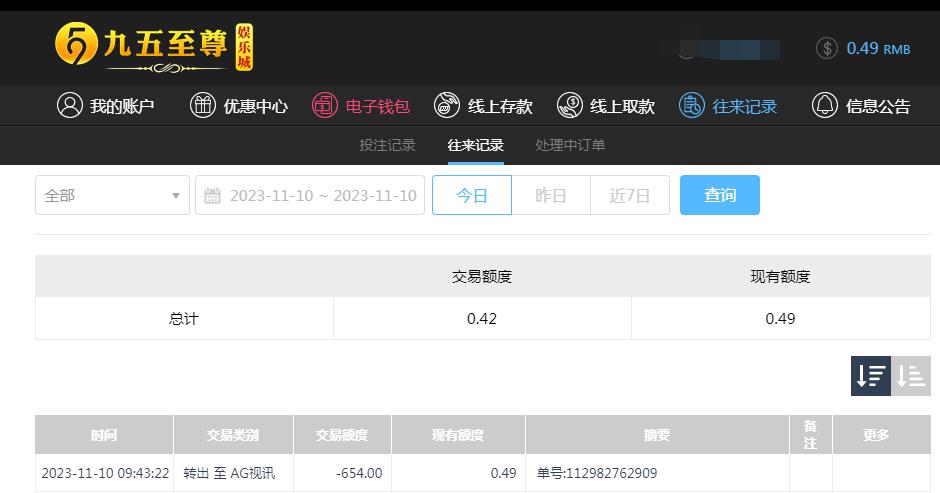Open 往来记录 in main navigation
Image resolution: width=940 pixels, height=493 pixels.
728,106
